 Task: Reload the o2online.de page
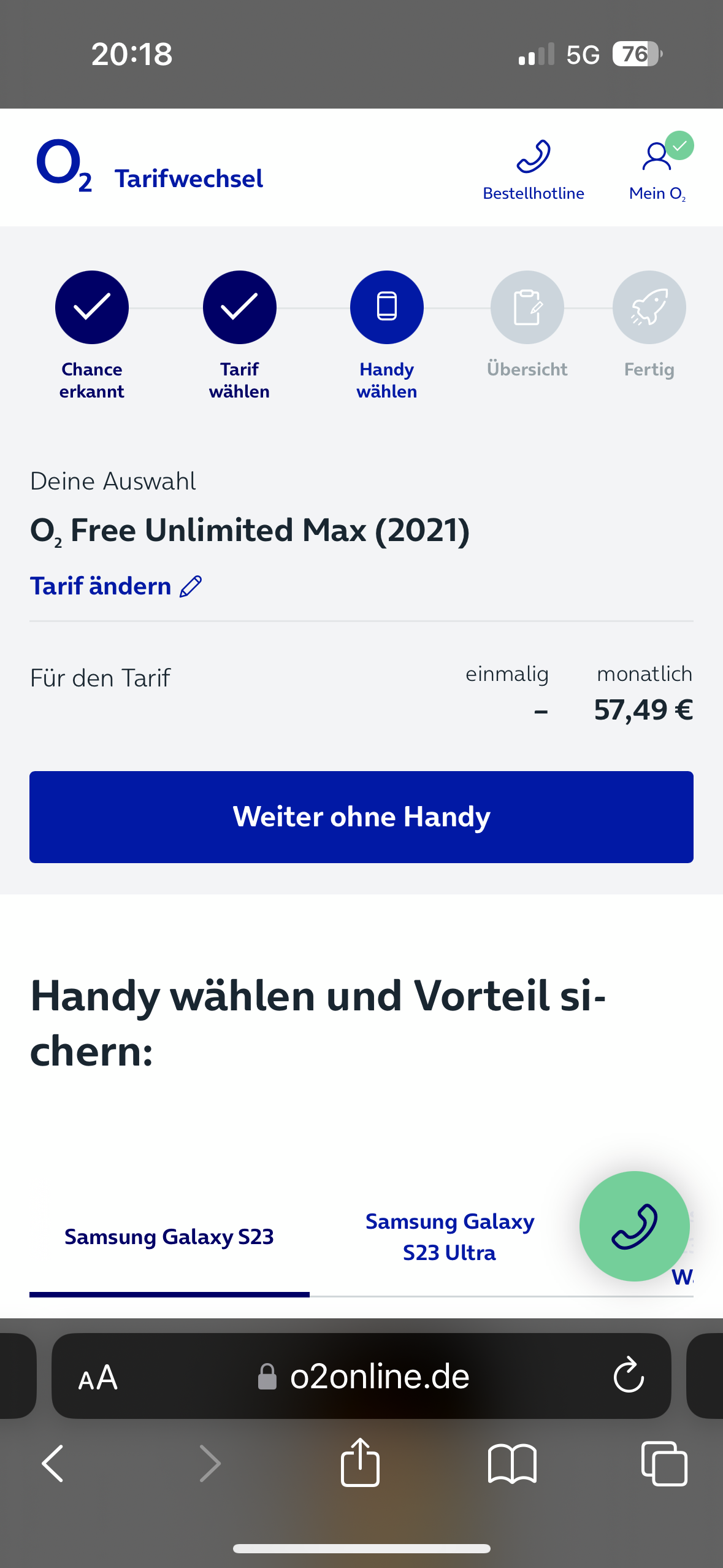tap(629, 1376)
